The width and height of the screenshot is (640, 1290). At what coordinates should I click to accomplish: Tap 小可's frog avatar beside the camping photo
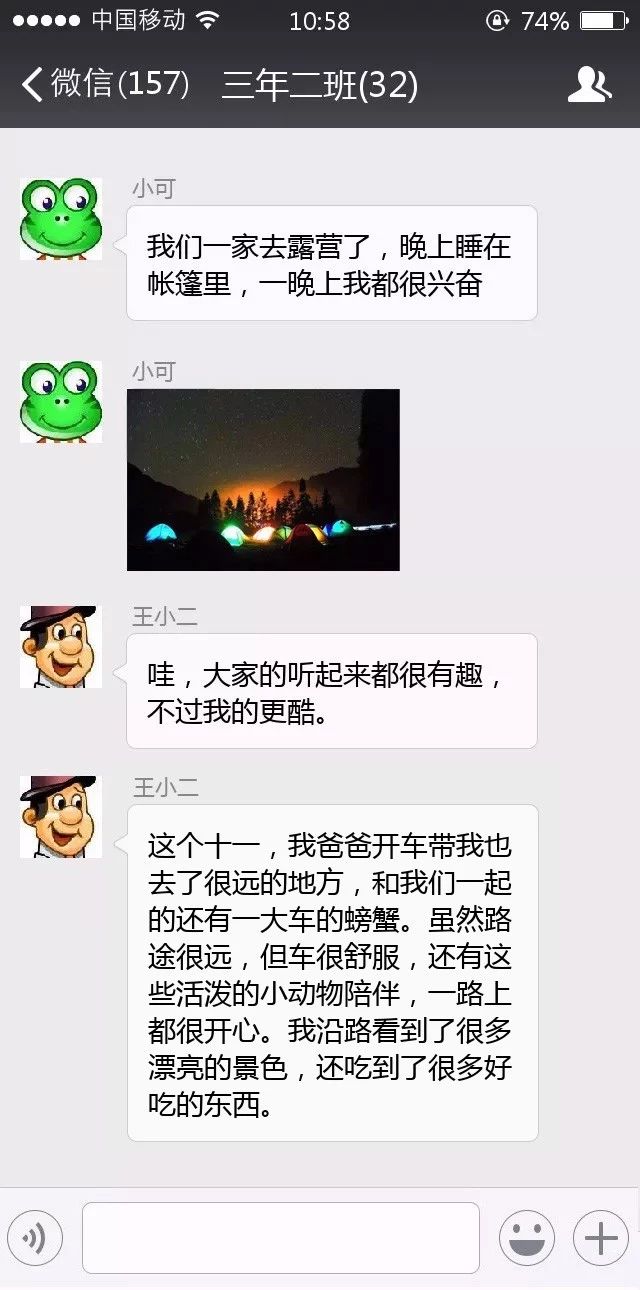click(61, 402)
